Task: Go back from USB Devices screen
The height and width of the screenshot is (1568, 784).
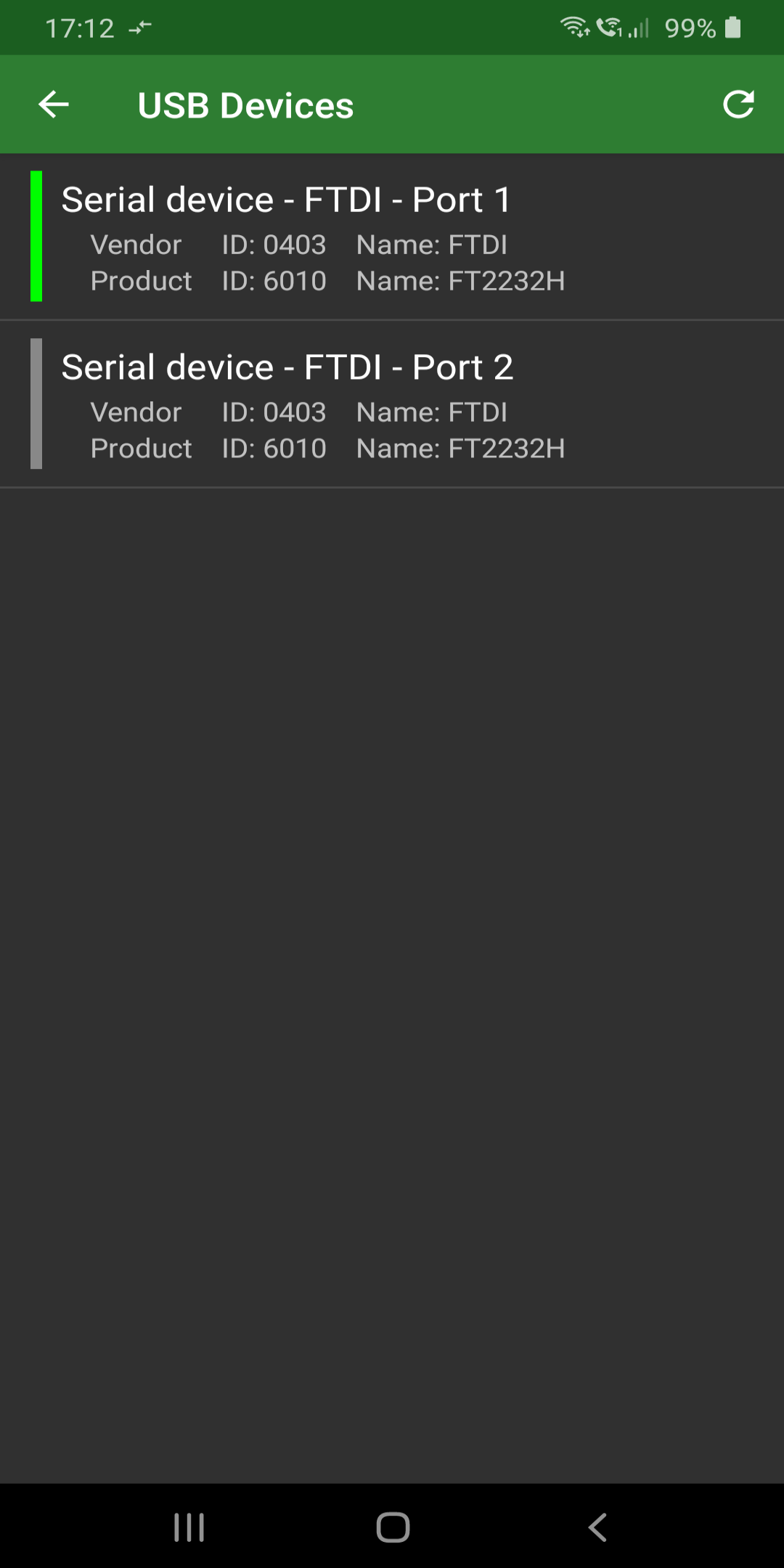Action: coord(54,105)
